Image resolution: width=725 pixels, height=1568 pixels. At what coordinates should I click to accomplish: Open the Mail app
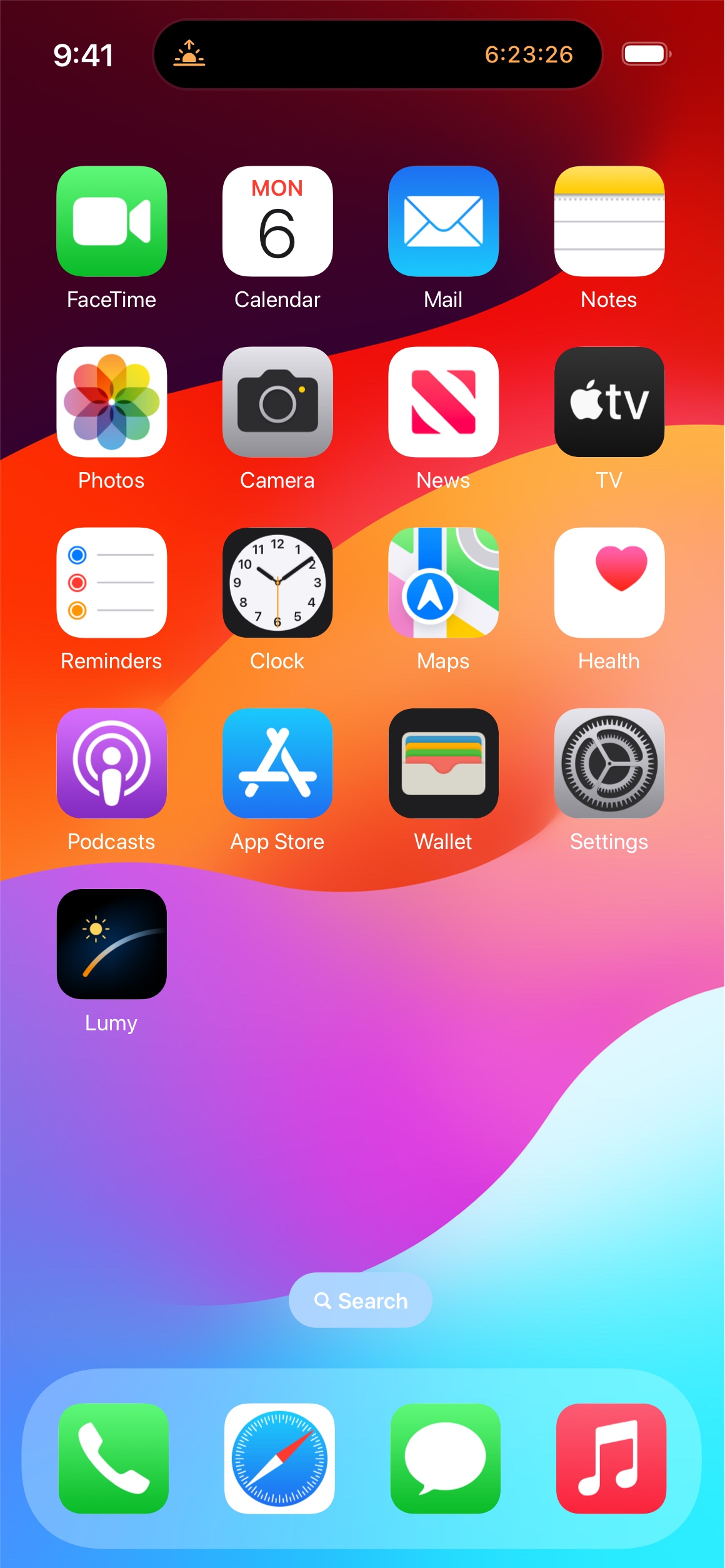point(443,221)
